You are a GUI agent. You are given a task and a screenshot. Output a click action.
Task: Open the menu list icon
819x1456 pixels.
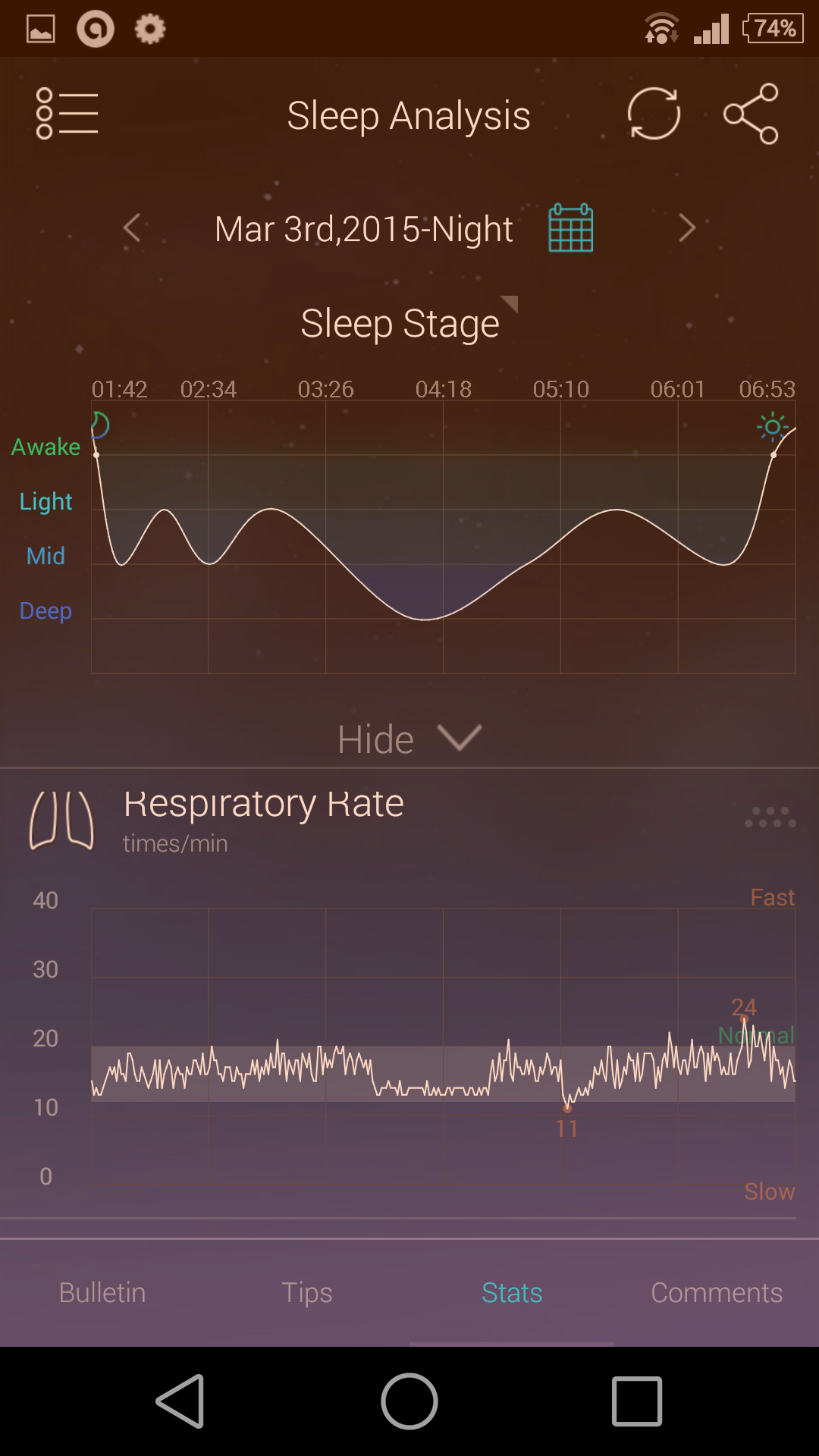67,115
